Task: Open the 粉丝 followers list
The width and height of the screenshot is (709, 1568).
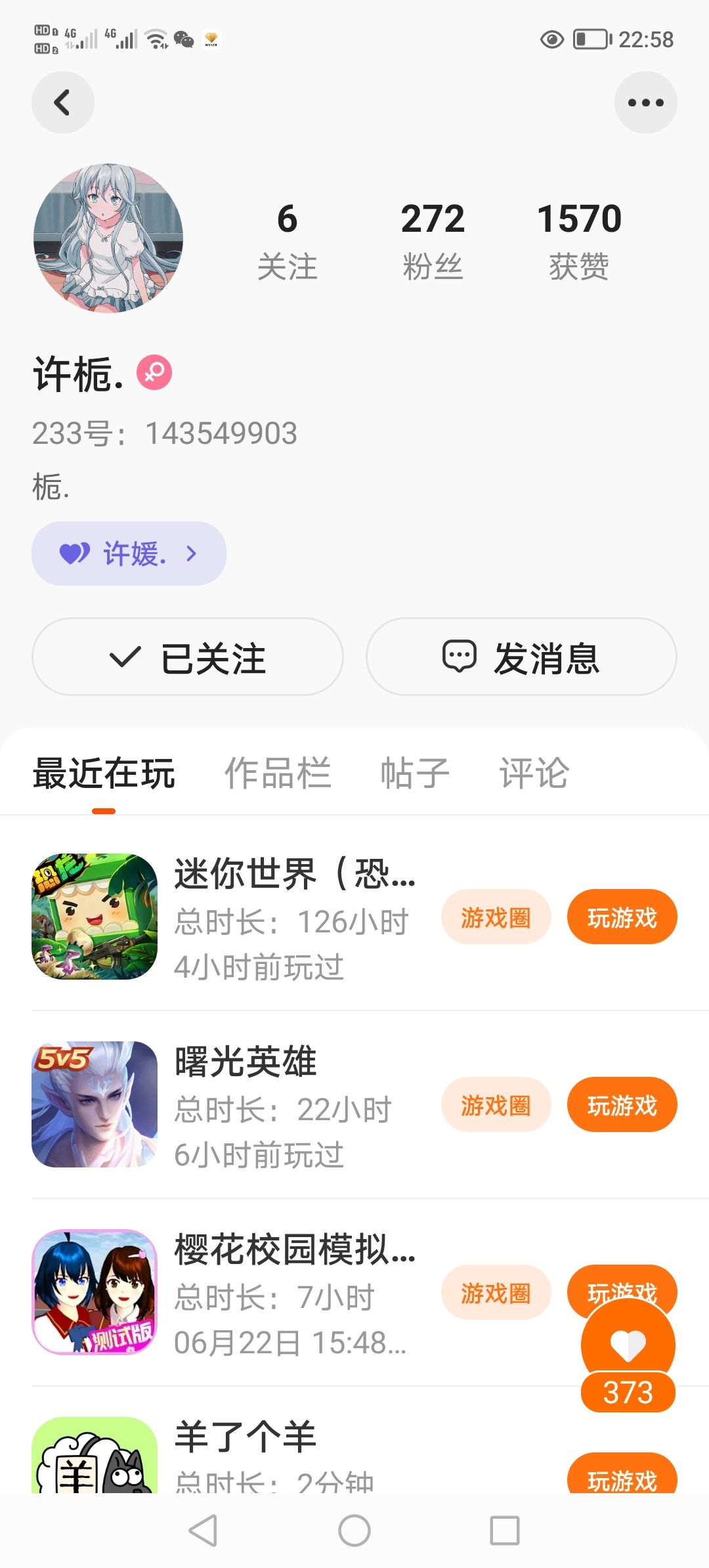Action: 433,240
